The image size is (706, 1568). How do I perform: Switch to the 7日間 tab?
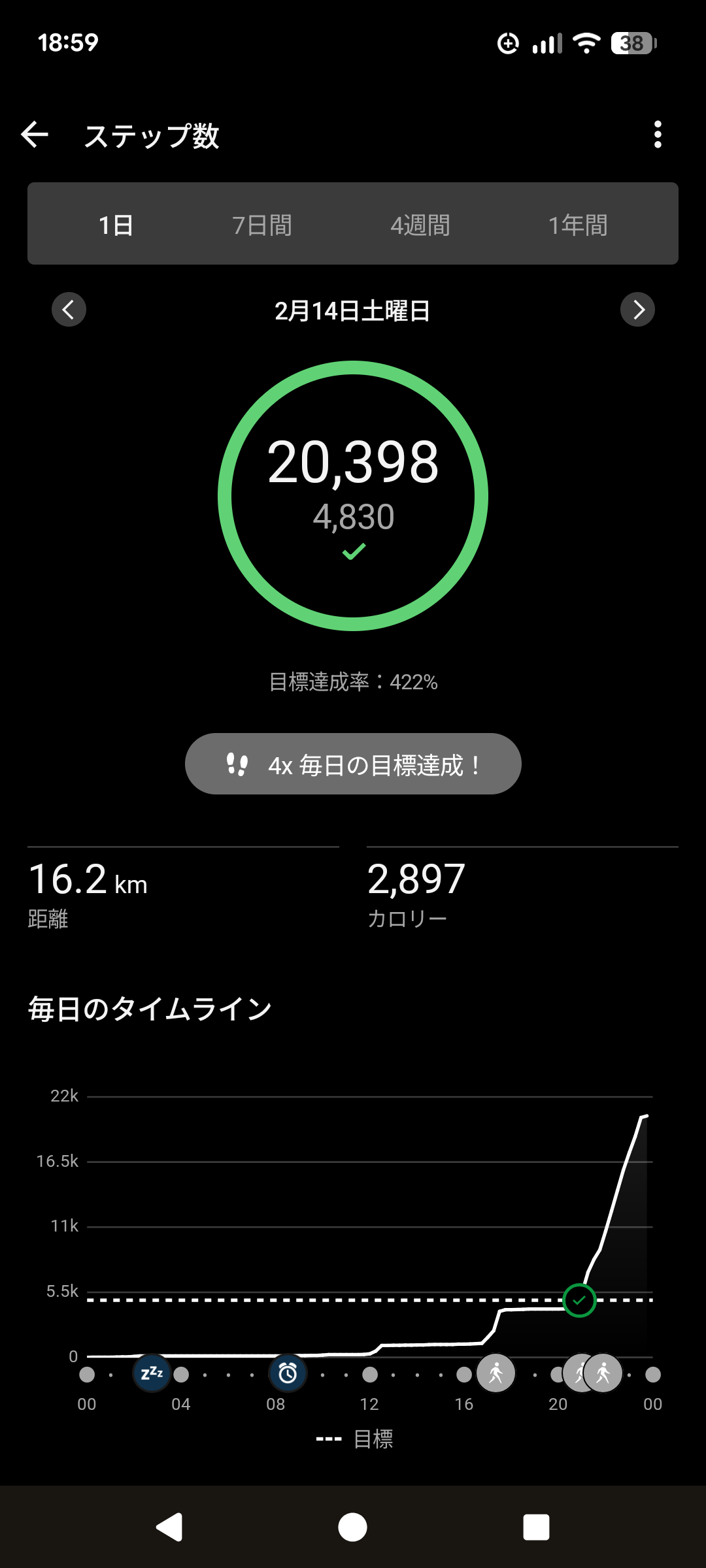(262, 225)
